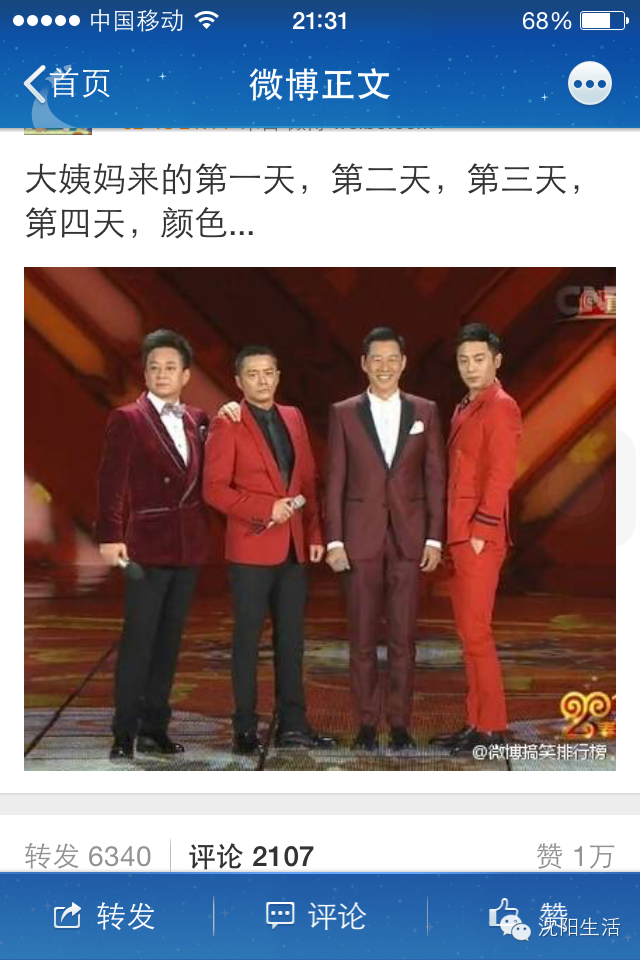640x960 pixels.
Task: Open the post's photo in full view
Action: (x=320, y=518)
